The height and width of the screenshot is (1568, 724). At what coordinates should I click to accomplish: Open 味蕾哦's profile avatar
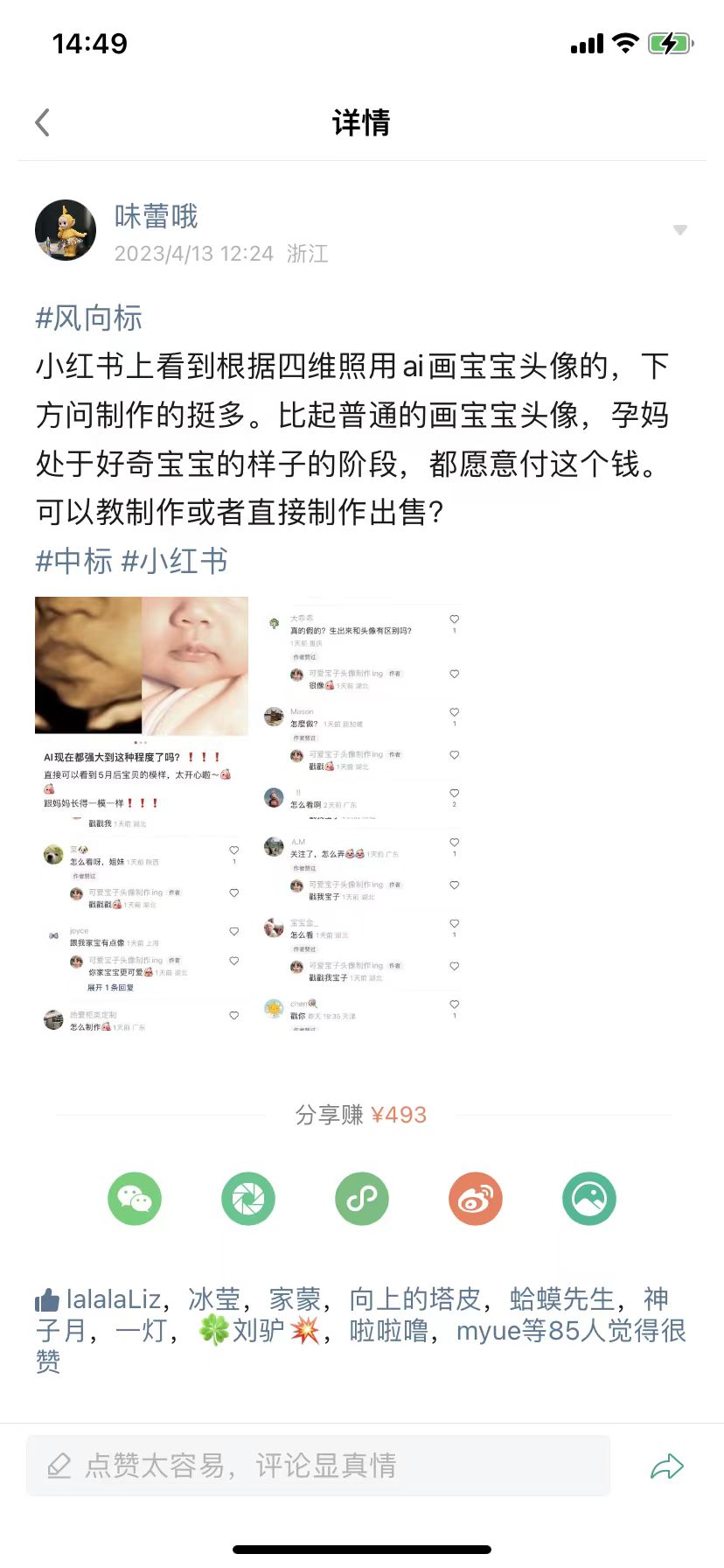[x=66, y=230]
